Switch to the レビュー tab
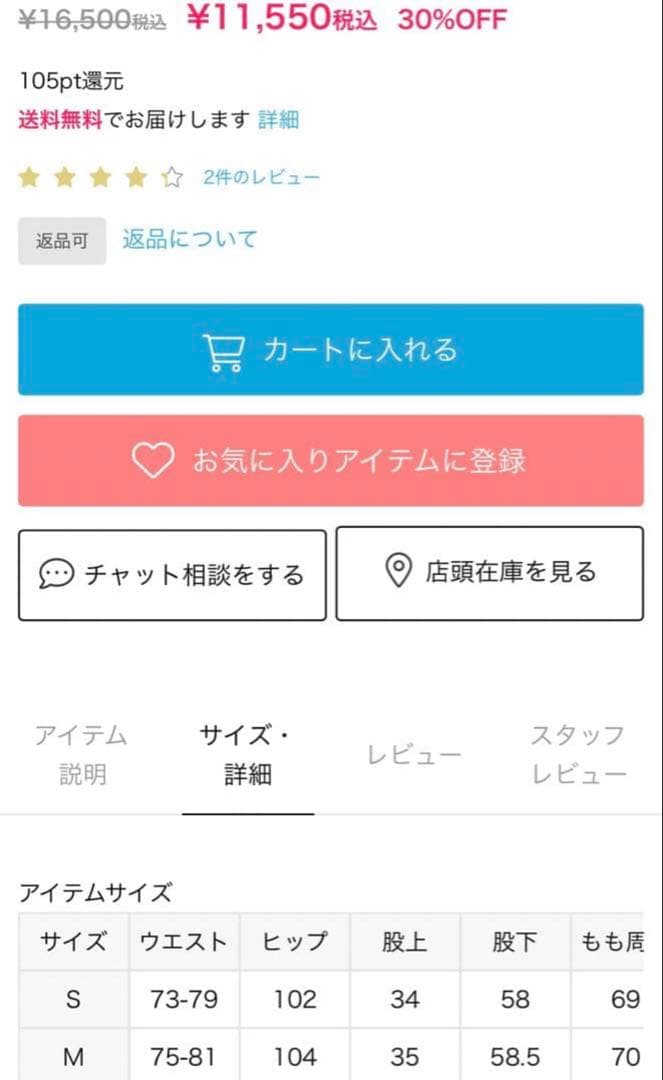Screen dimensions: 663x1080 pos(414,755)
